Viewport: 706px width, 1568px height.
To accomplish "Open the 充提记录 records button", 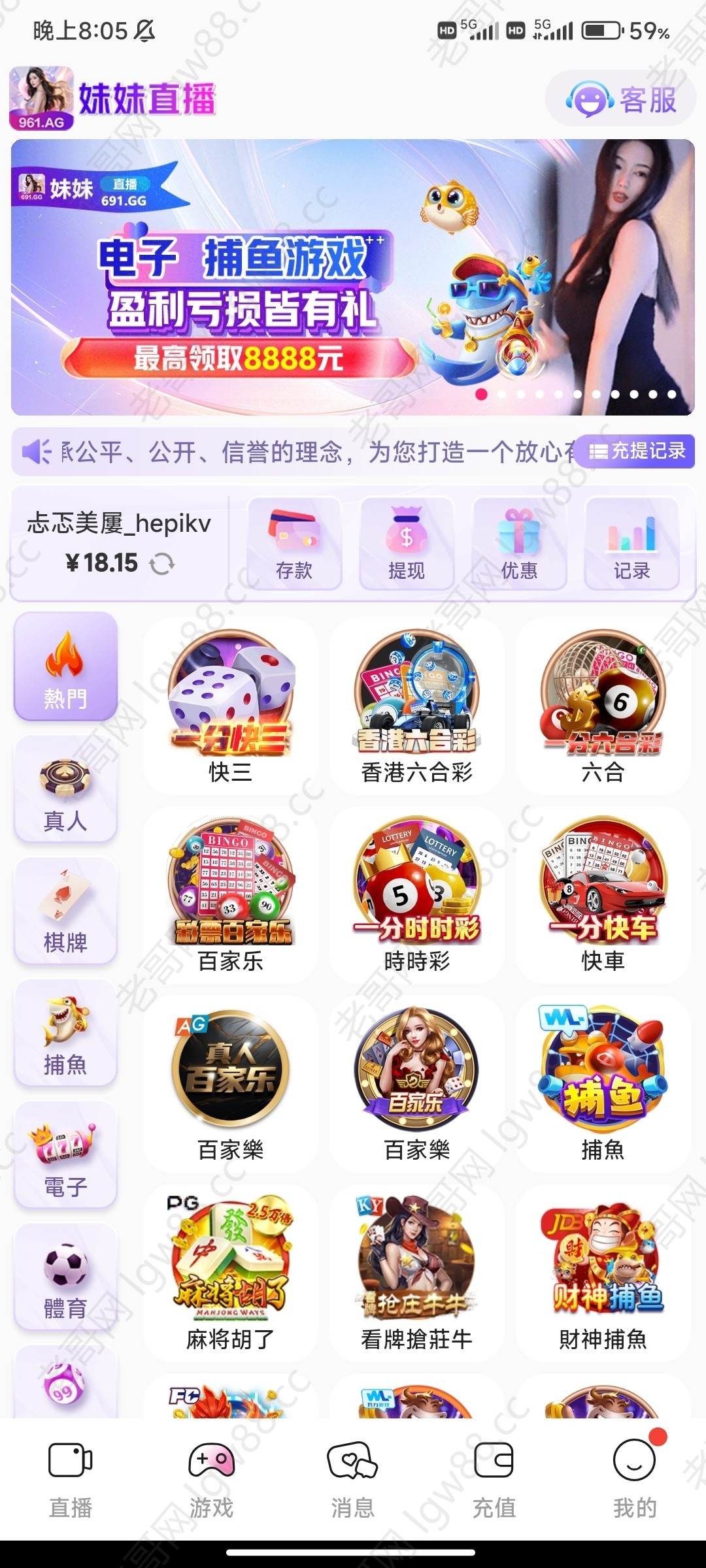I will 637,451.
